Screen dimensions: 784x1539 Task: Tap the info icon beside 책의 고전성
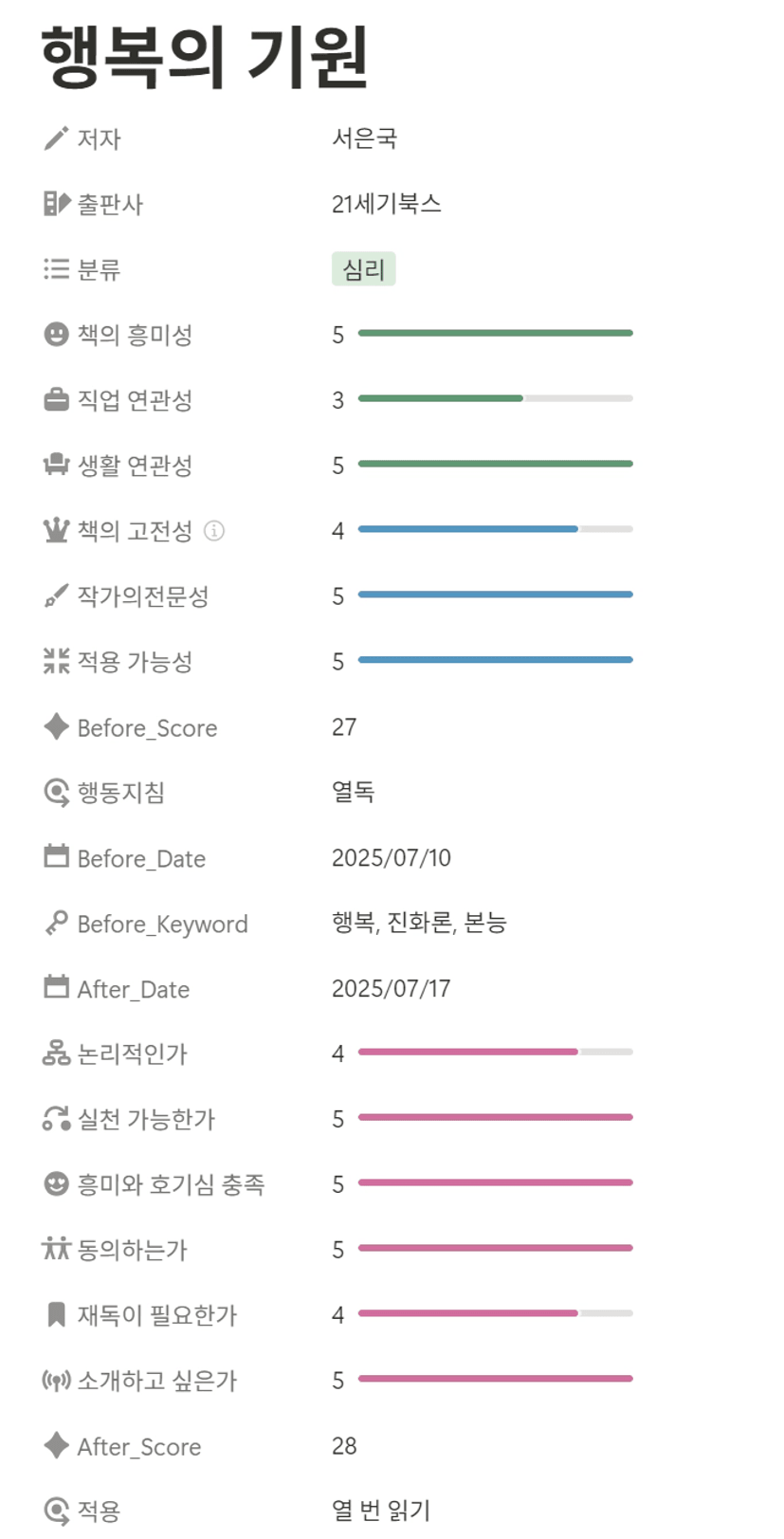[x=214, y=531]
